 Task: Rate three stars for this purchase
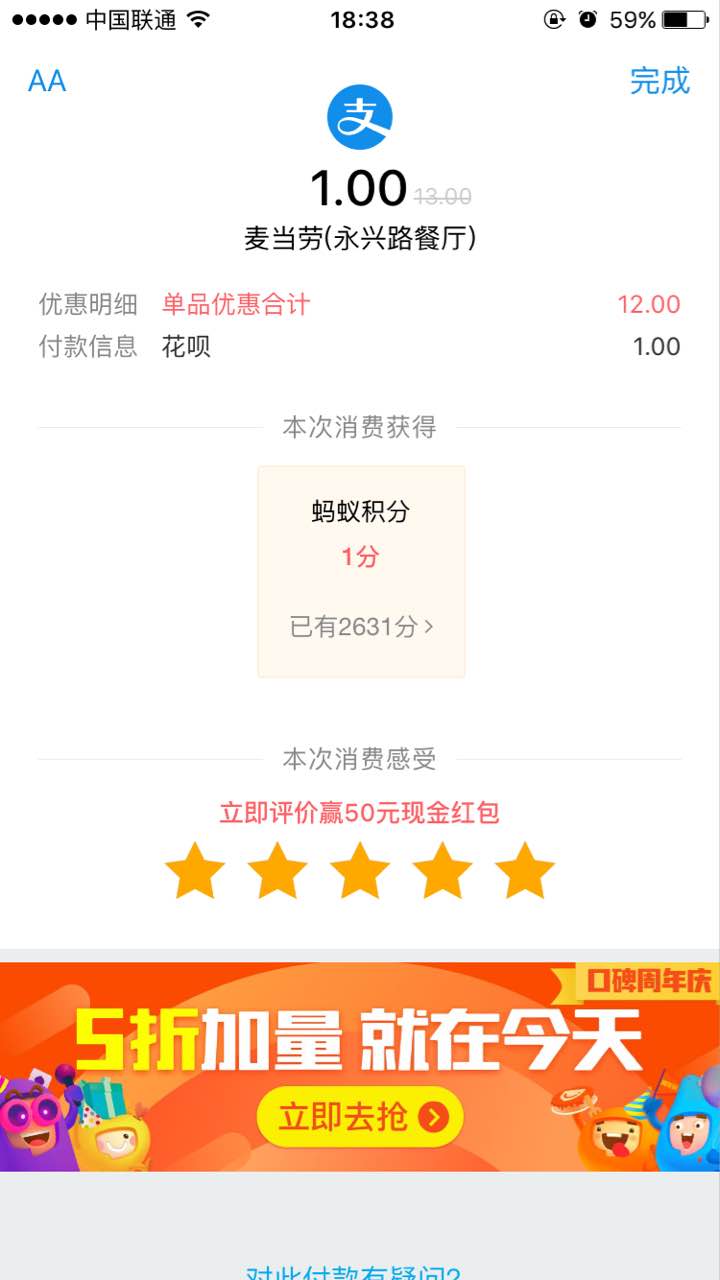click(x=360, y=871)
